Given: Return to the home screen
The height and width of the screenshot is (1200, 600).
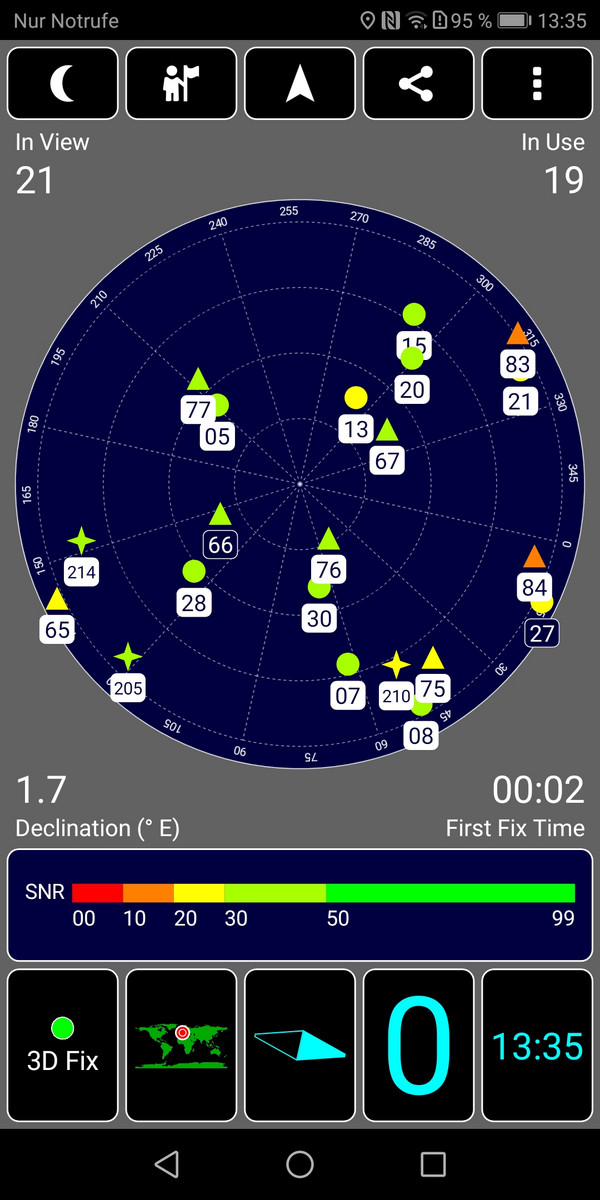Looking at the screenshot, I should point(300,1163).
